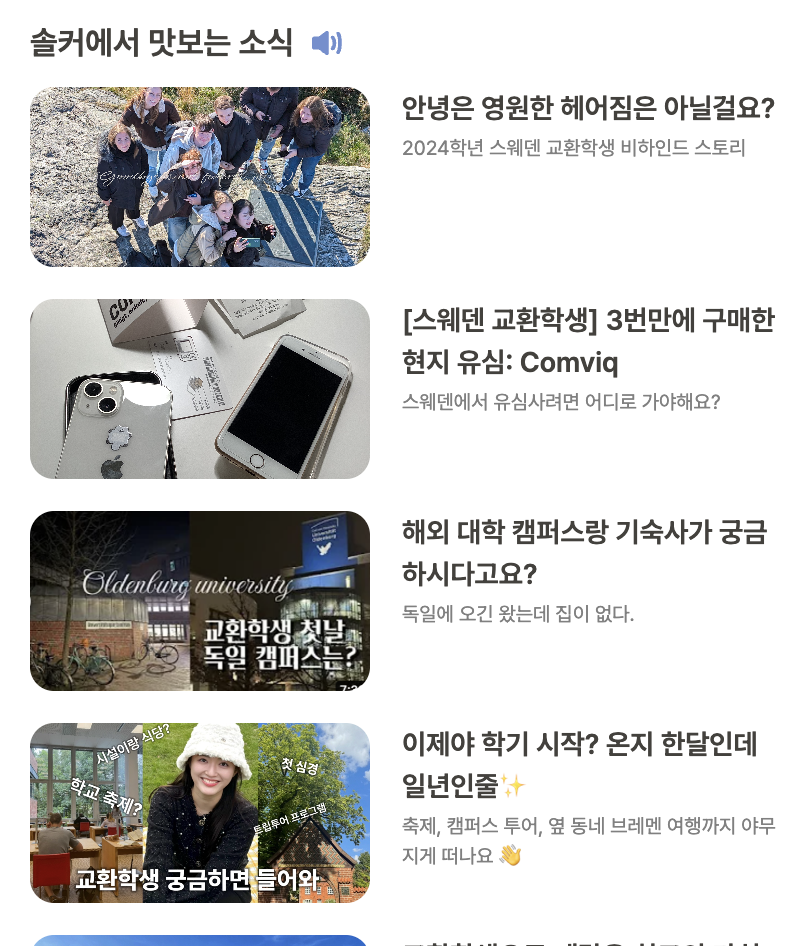Open the Comviq 현지 유심 article
Screen dimensions: 812x946
[x=587, y=341]
